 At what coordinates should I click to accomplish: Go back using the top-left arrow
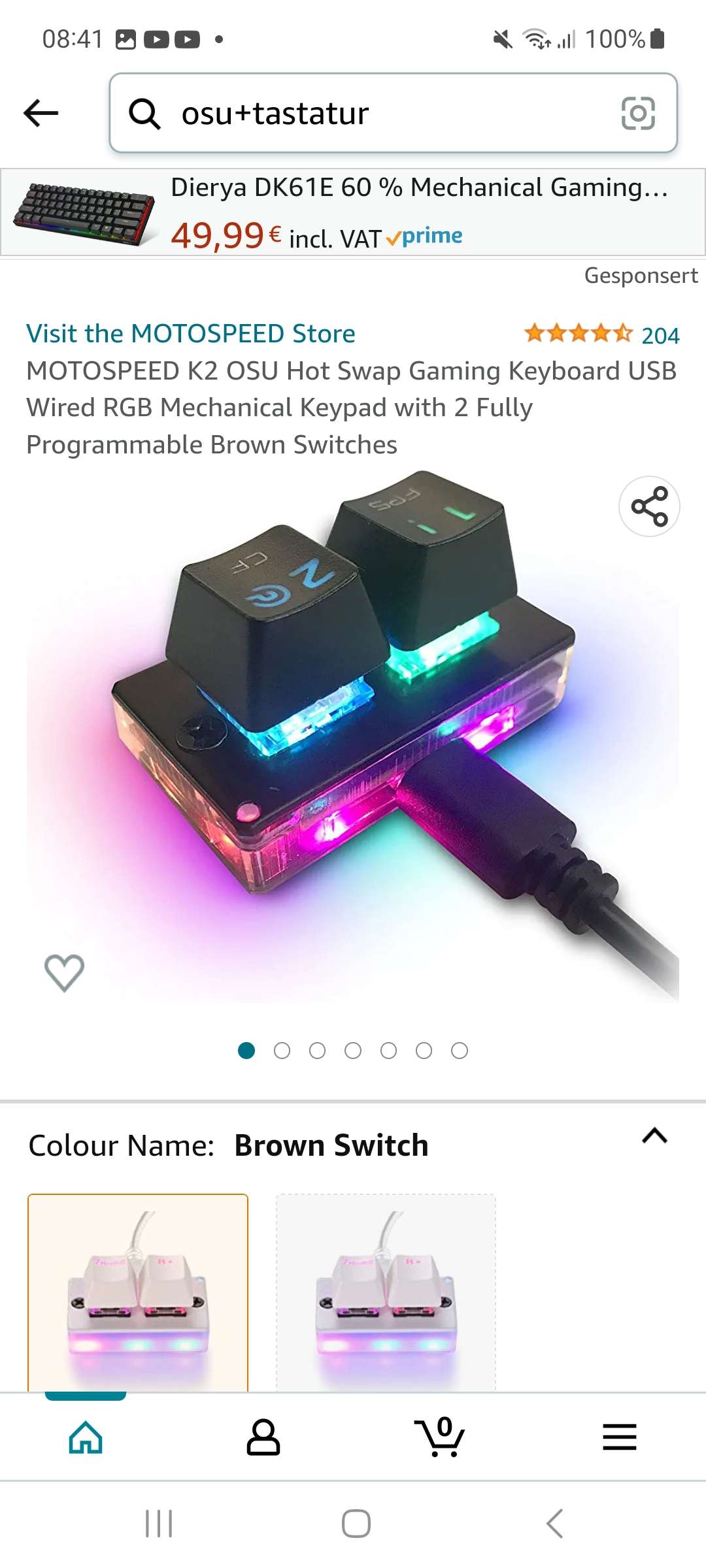coord(41,113)
